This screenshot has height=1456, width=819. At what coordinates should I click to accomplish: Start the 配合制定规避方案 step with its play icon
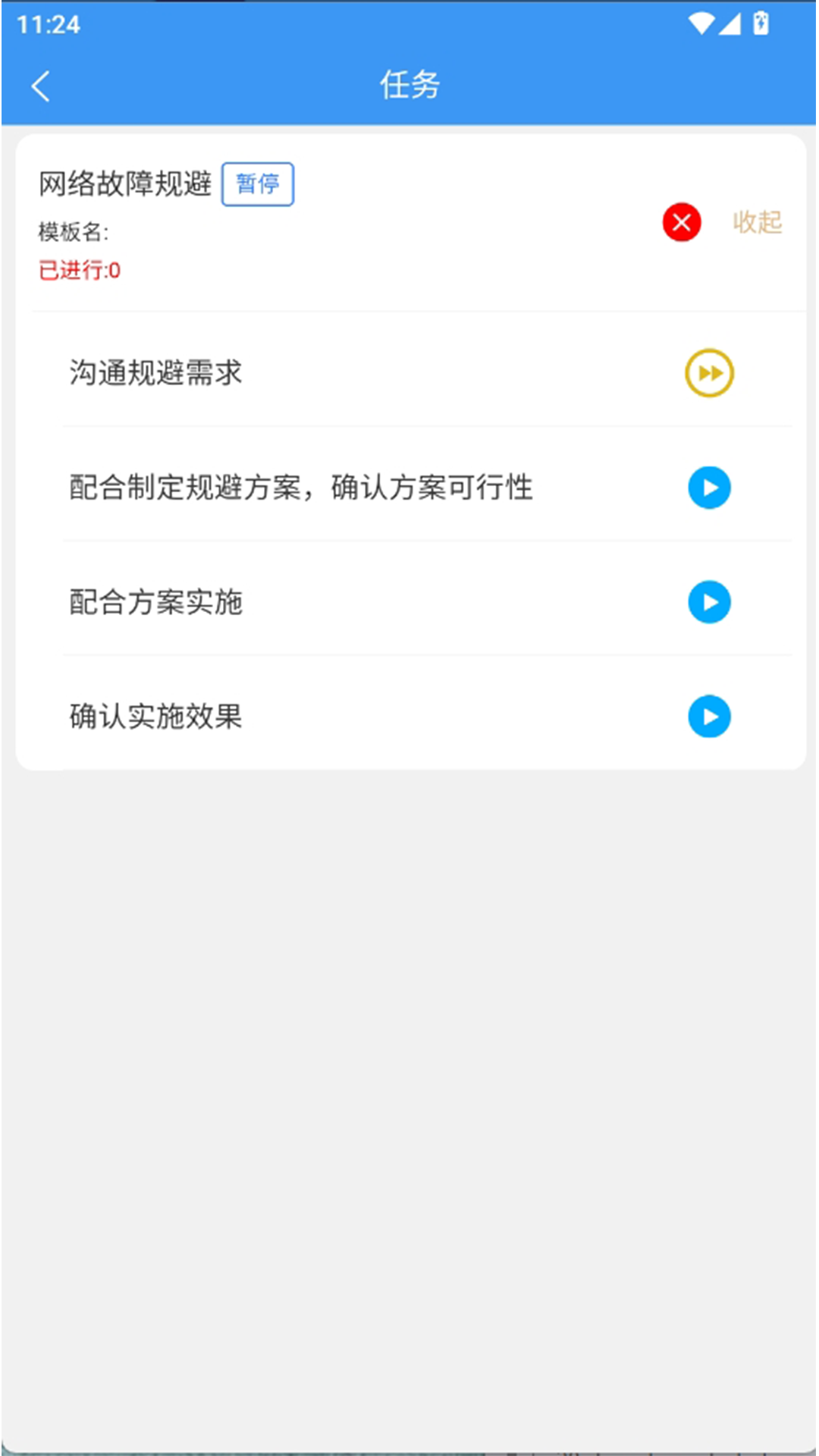coord(709,488)
